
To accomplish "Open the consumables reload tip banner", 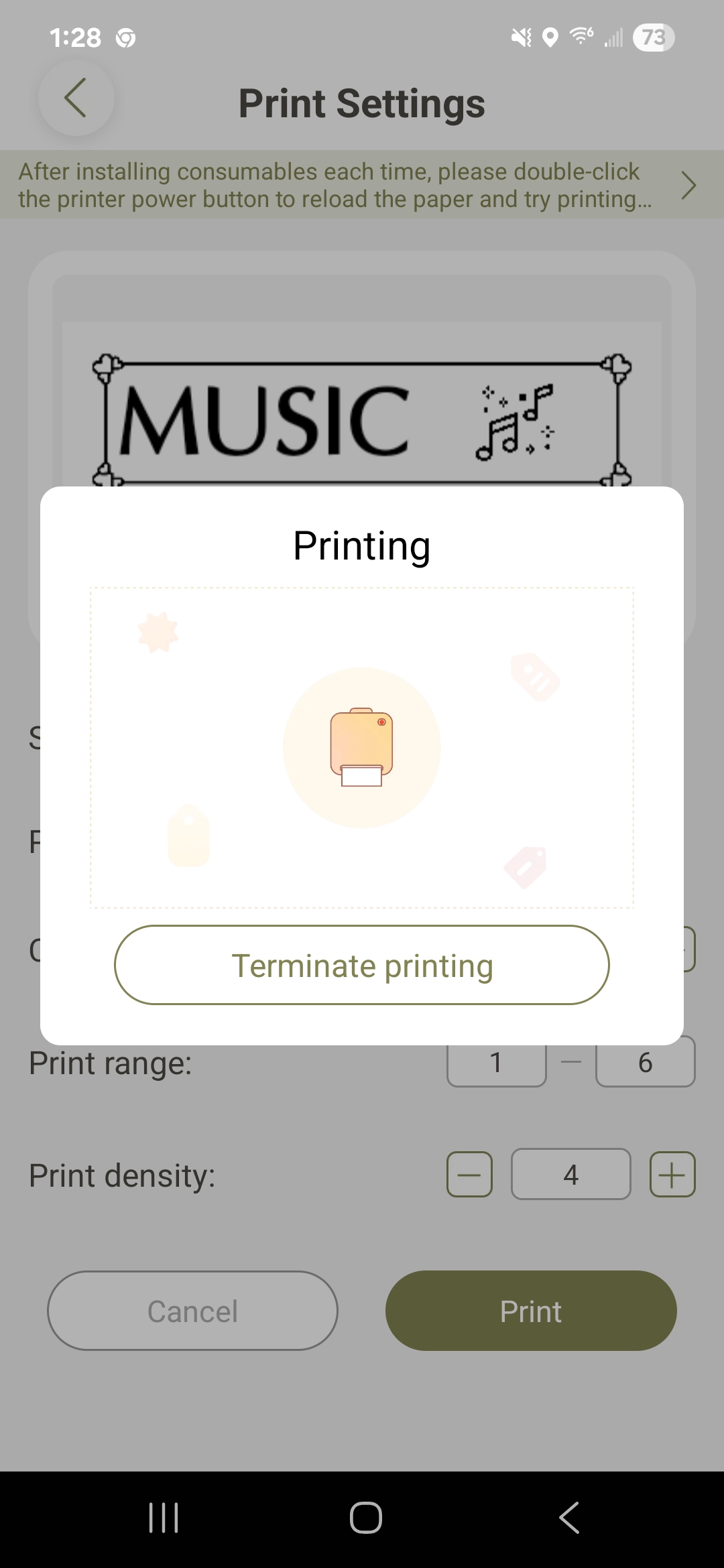I will point(362,185).
